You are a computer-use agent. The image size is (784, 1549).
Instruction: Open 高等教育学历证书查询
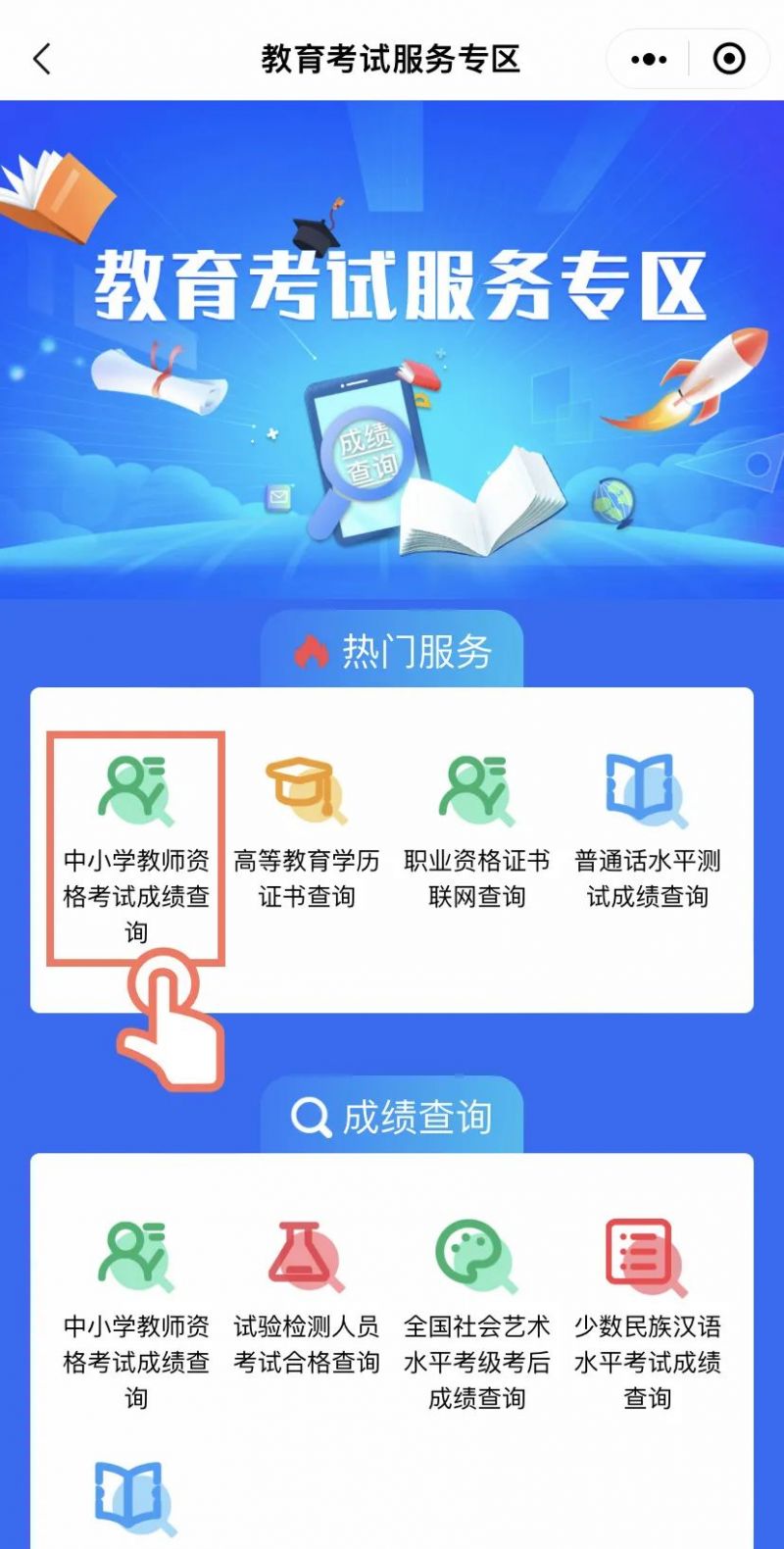tap(307, 833)
